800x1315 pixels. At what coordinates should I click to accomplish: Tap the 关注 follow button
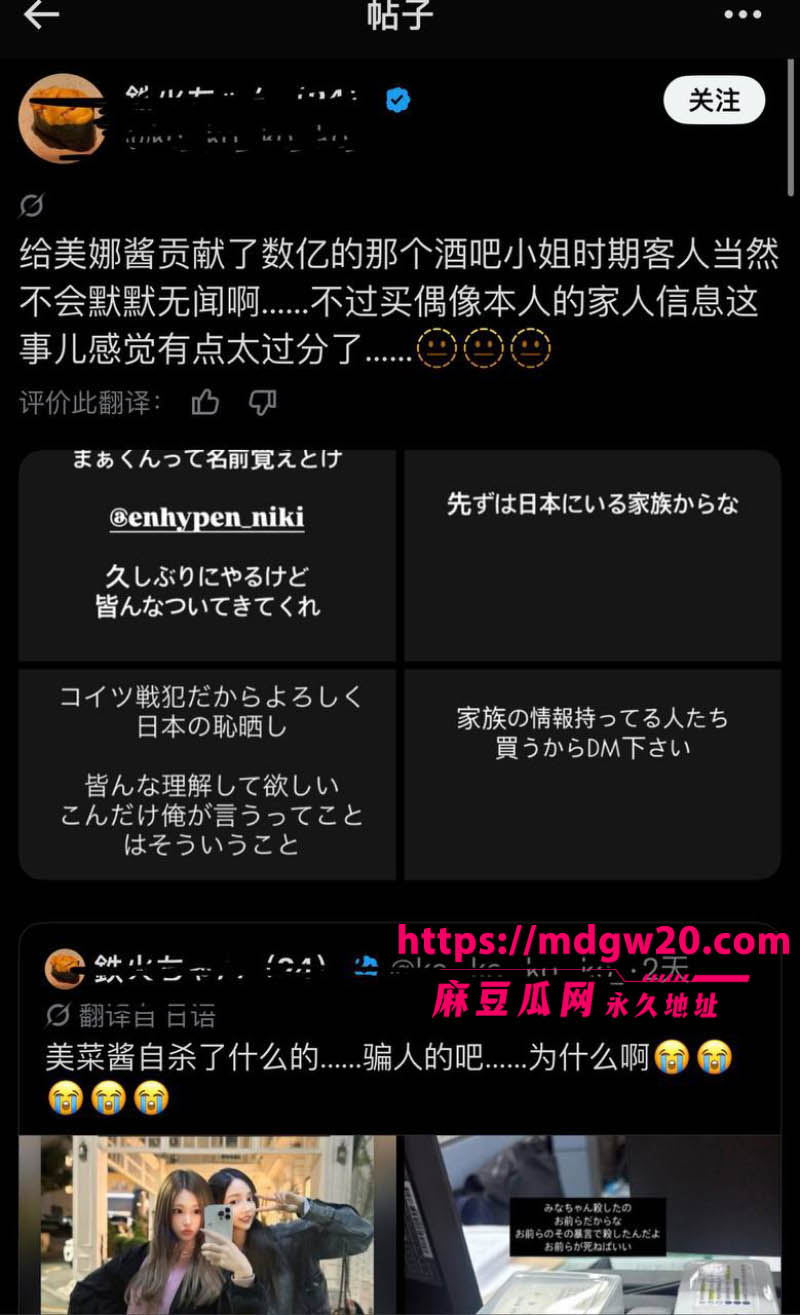tap(714, 100)
